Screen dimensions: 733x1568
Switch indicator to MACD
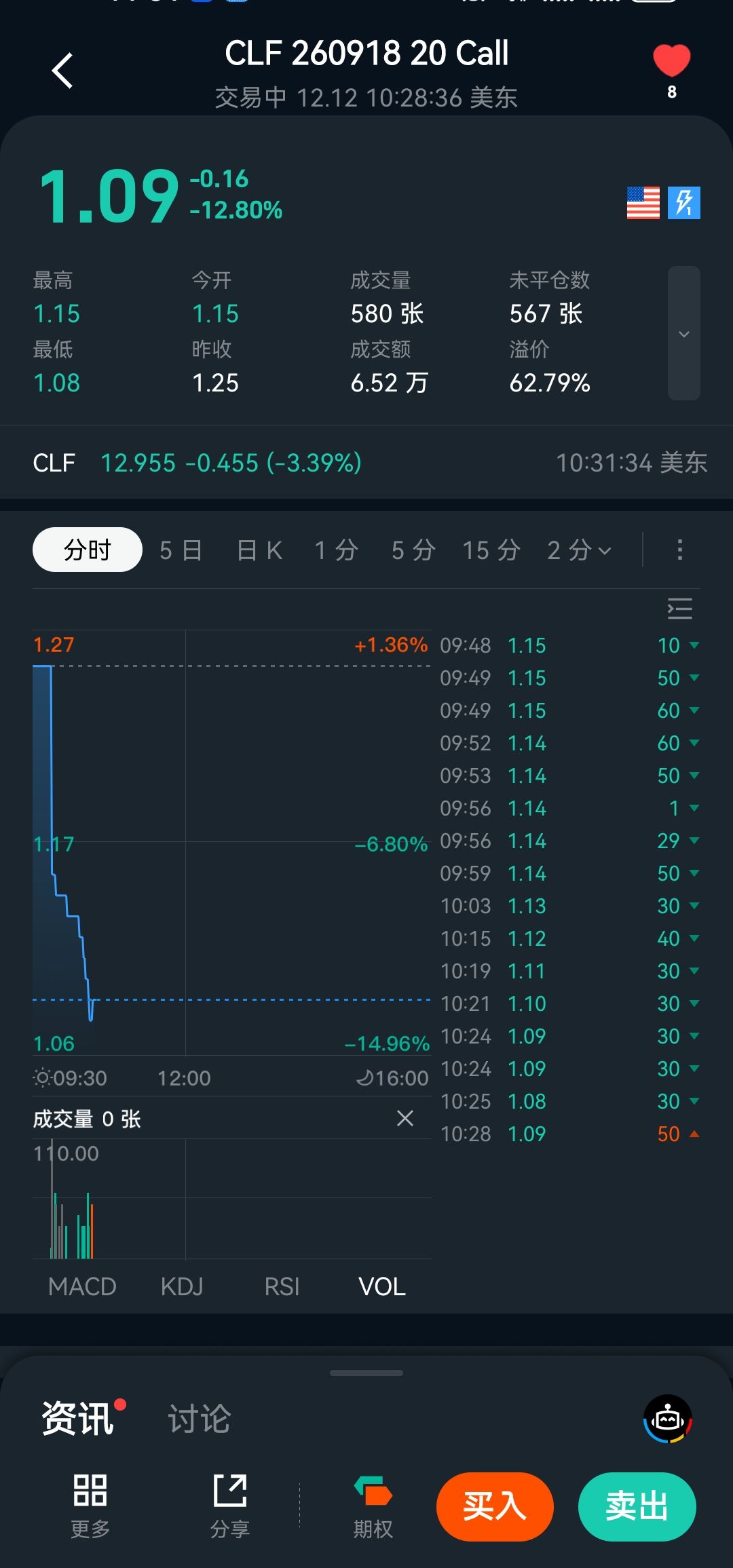(x=82, y=1286)
